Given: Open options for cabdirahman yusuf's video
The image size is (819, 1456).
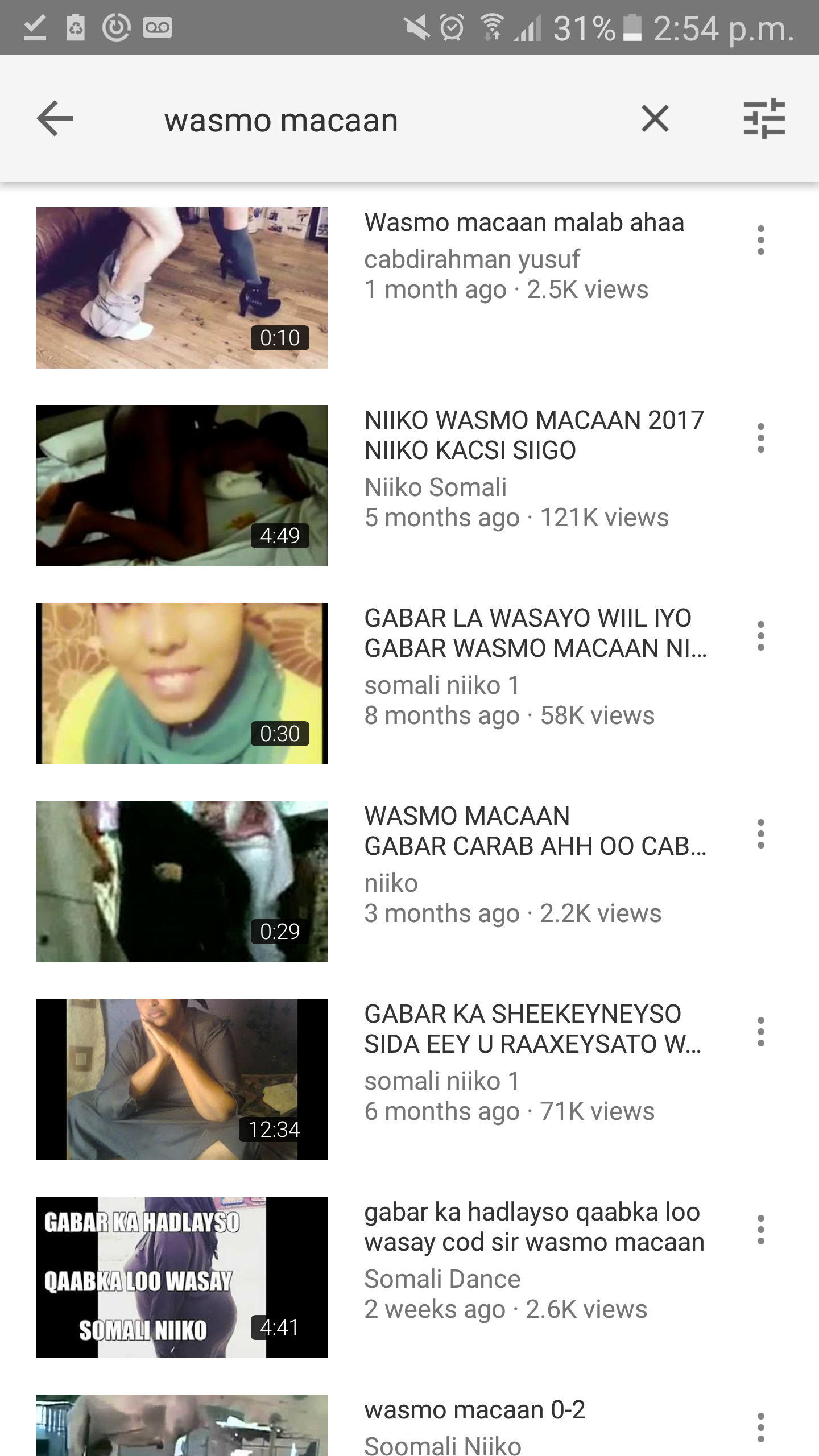Looking at the screenshot, I should (760, 240).
